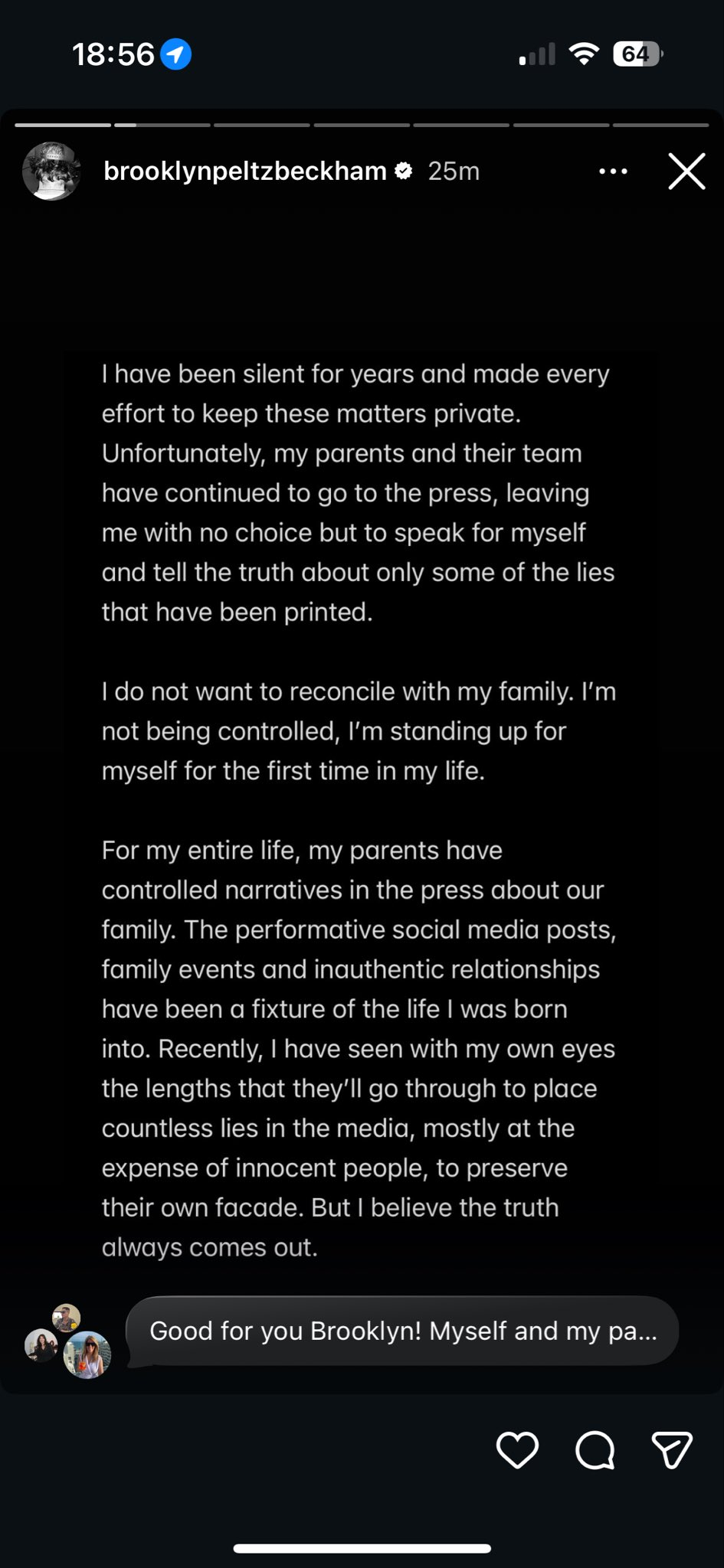Open story options via the three-dot menu
Viewport: 724px width, 1568px height.
tap(613, 171)
